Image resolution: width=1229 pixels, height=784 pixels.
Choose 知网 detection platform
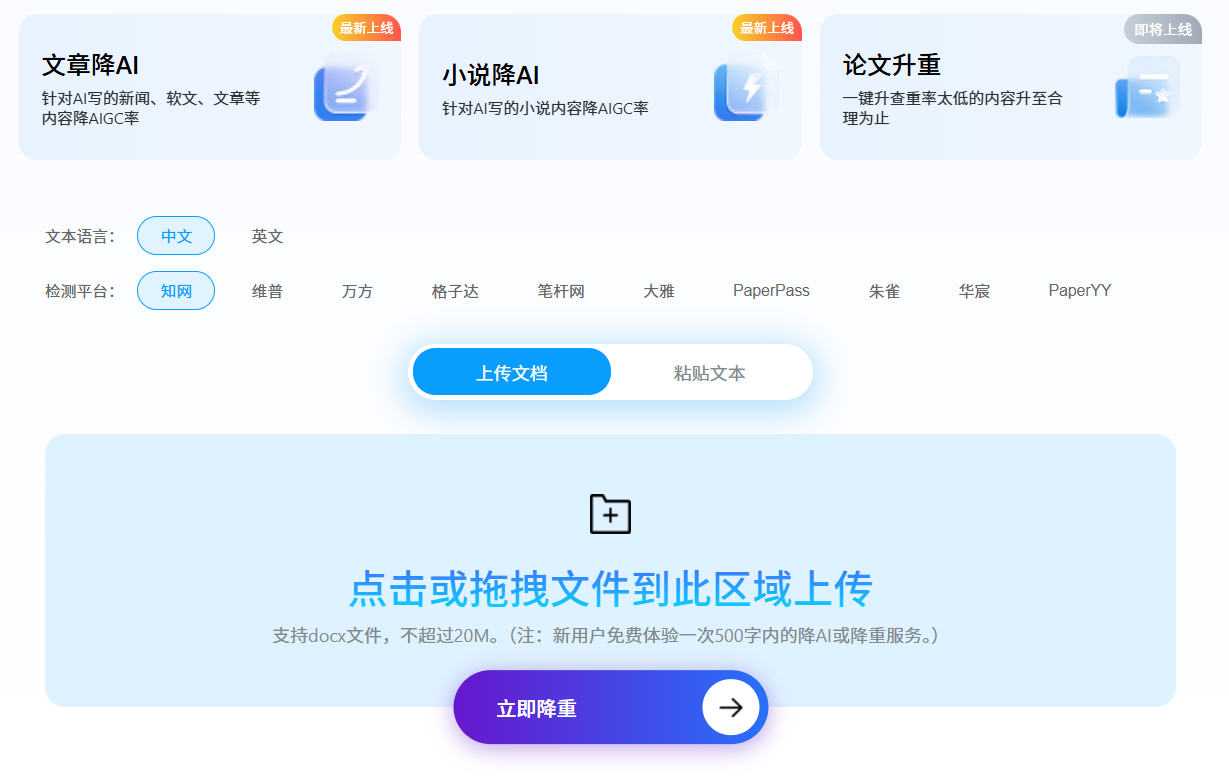click(176, 291)
